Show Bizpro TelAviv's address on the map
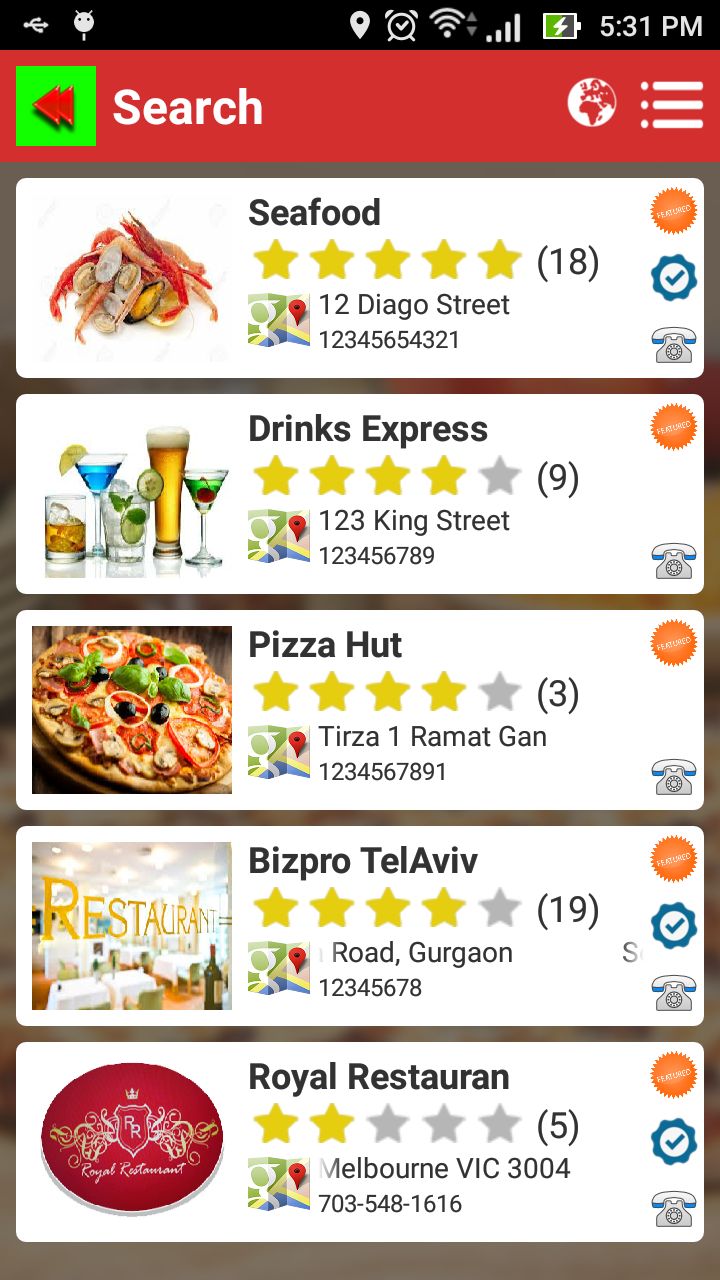Image resolution: width=720 pixels, height=1280 pixels. (x=279, y=968)
